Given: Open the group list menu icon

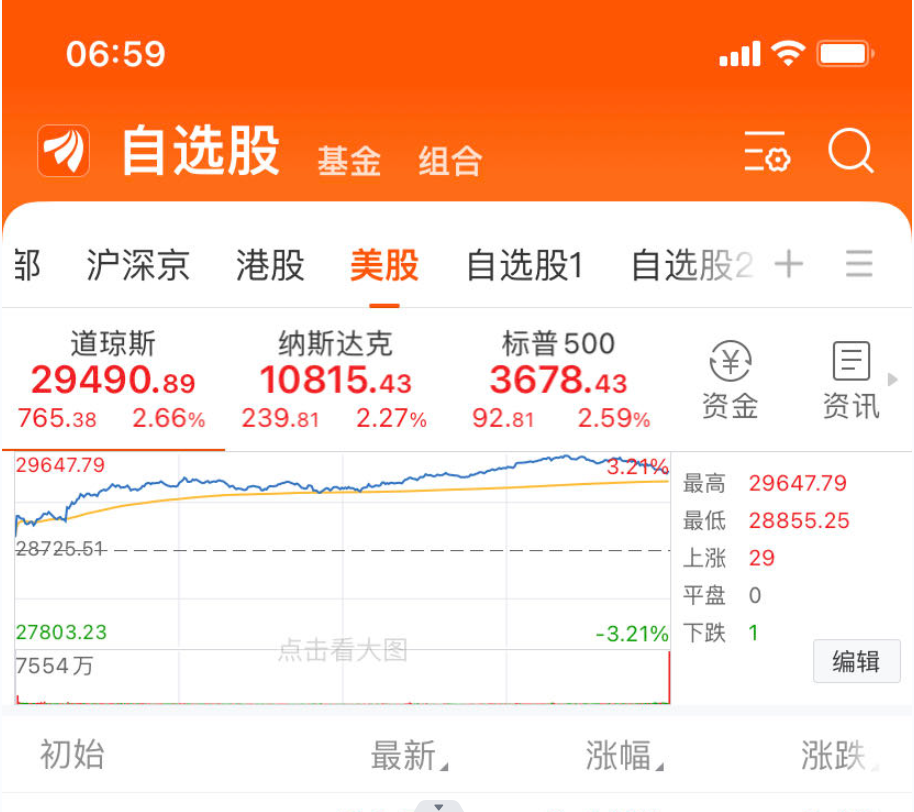Looking at the screenshot, I should tap(859, 264).
